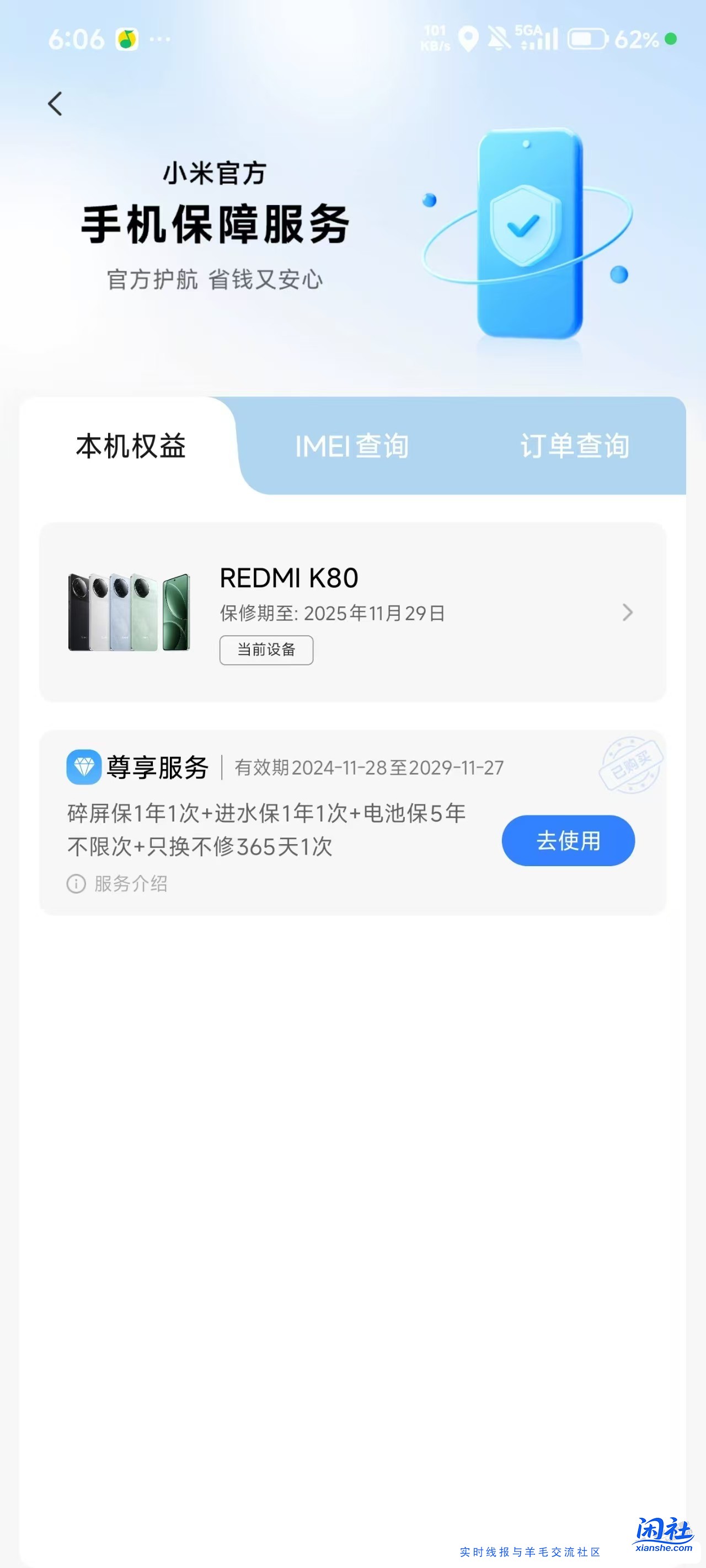Expand REDMI K80 warranty details via chevron
Screen dimensions: 706x1568
[629, 613]
